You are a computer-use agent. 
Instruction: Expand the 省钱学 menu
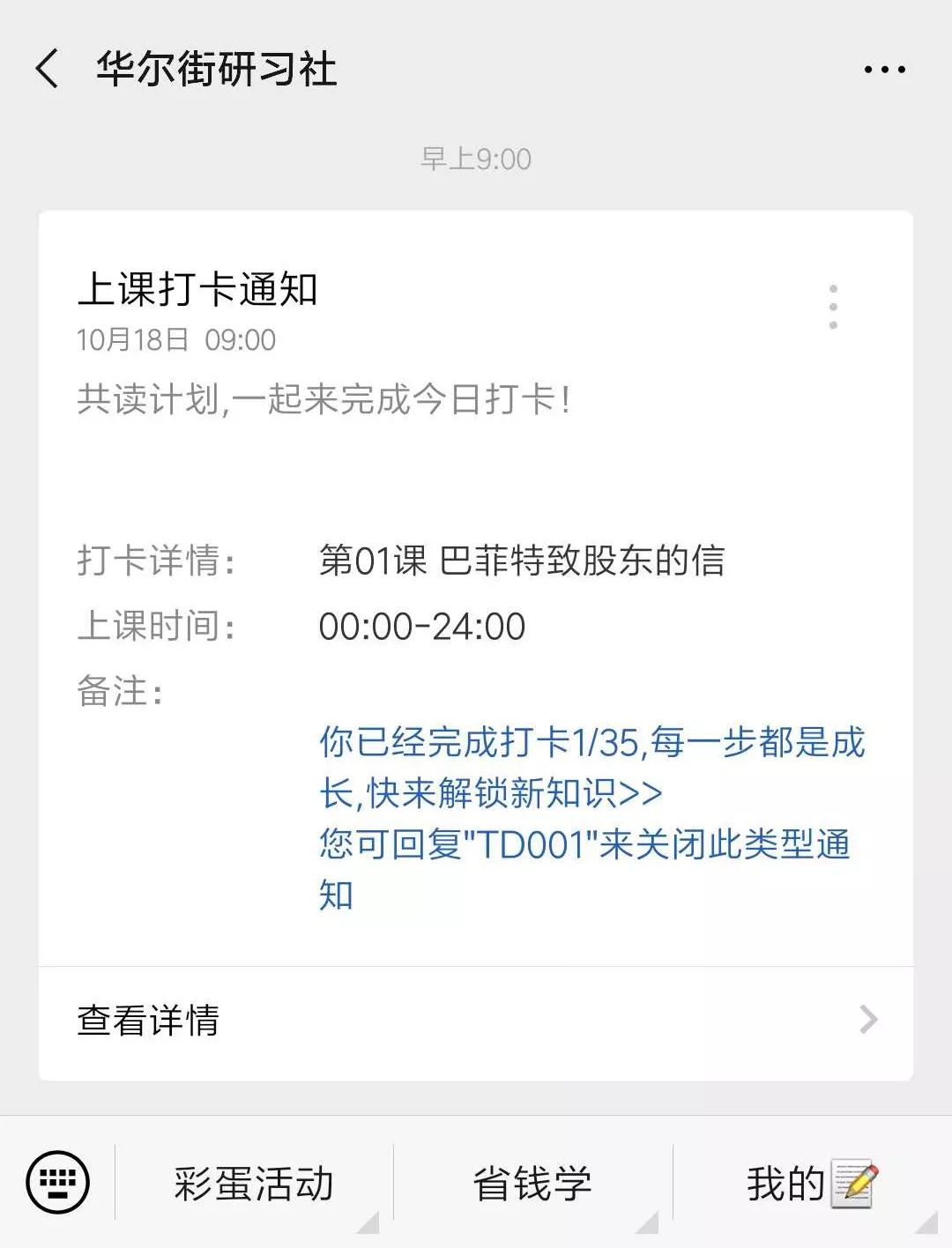(532, 1183)
